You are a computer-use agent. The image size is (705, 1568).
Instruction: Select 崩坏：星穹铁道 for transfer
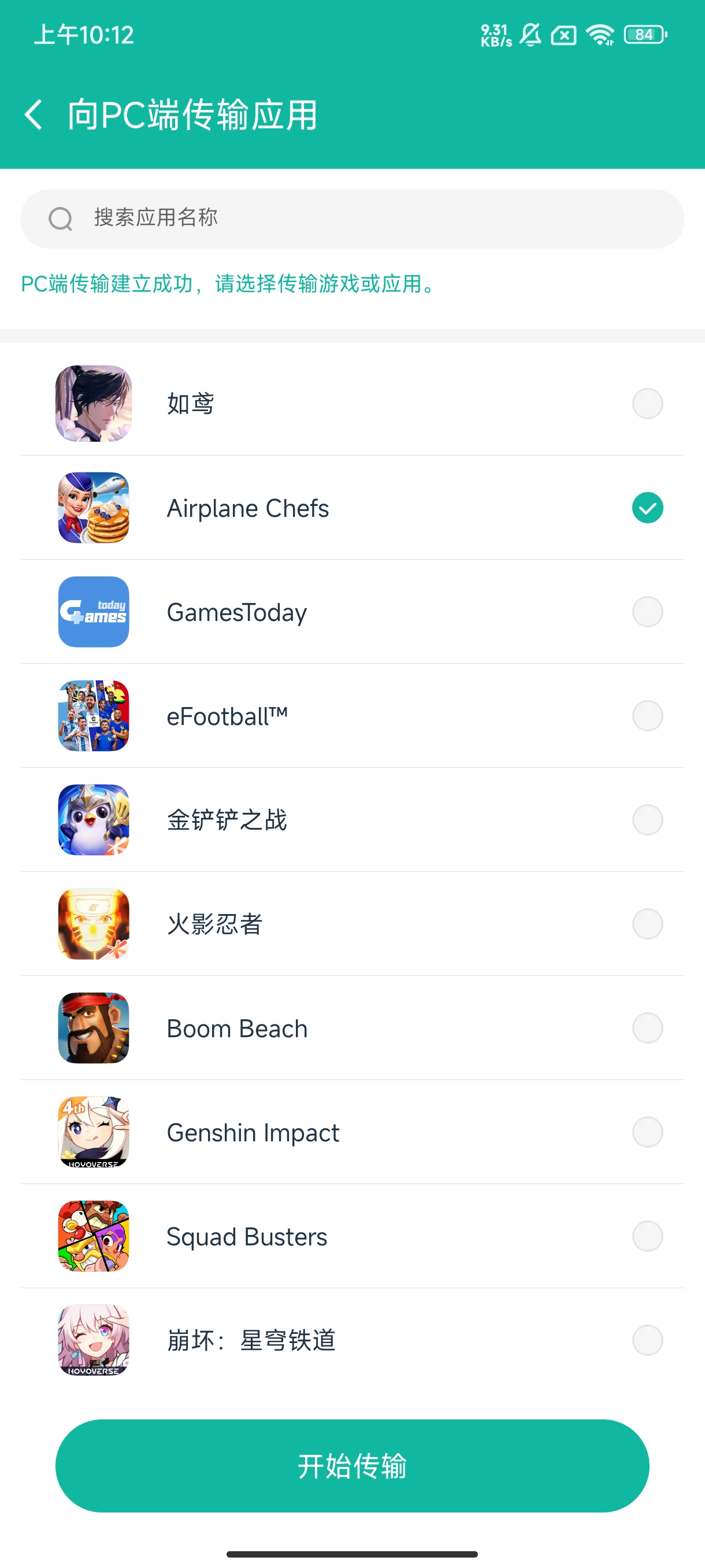[647, 1340]
